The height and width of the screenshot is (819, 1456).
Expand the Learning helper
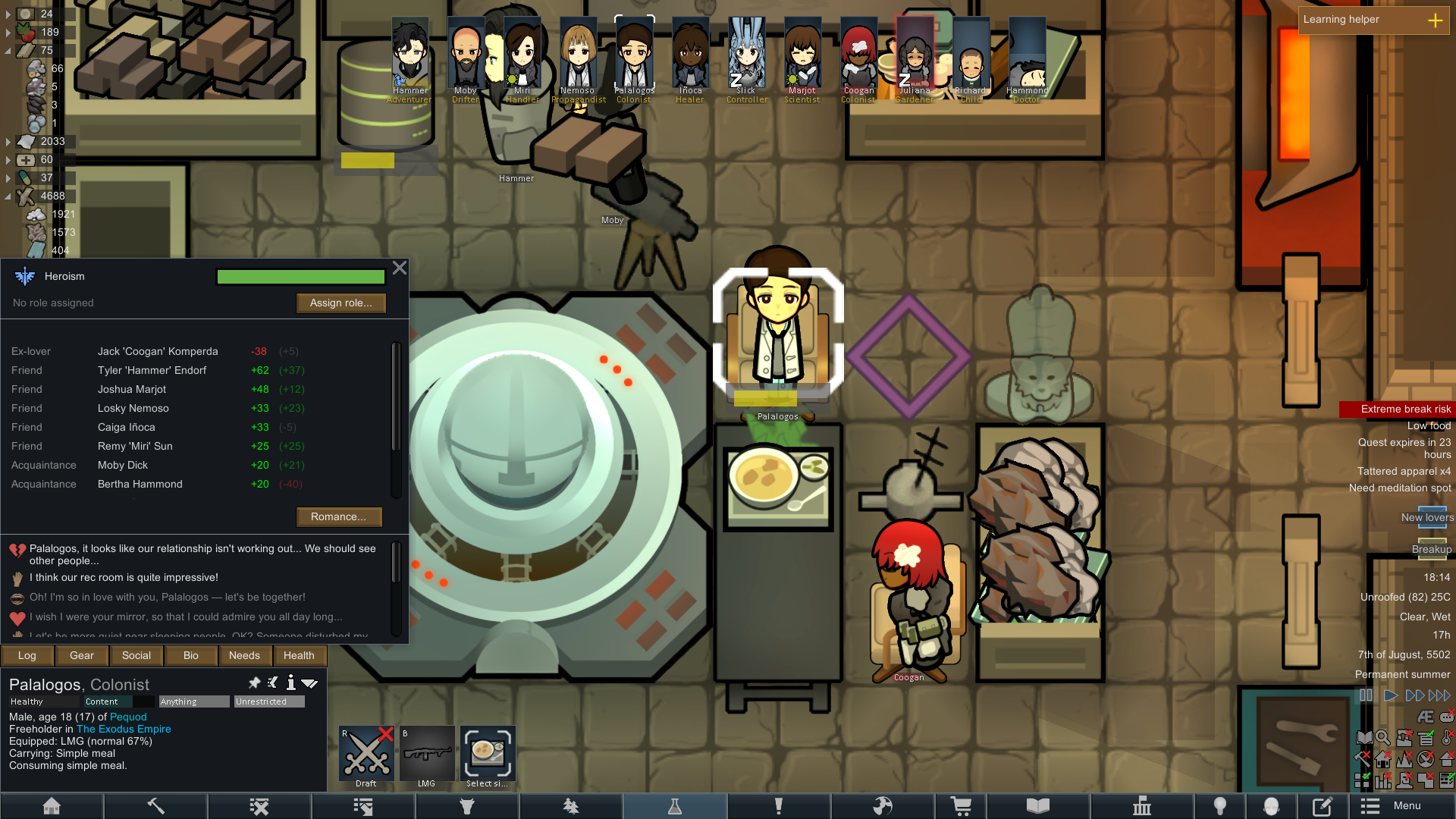point(1435,20)
